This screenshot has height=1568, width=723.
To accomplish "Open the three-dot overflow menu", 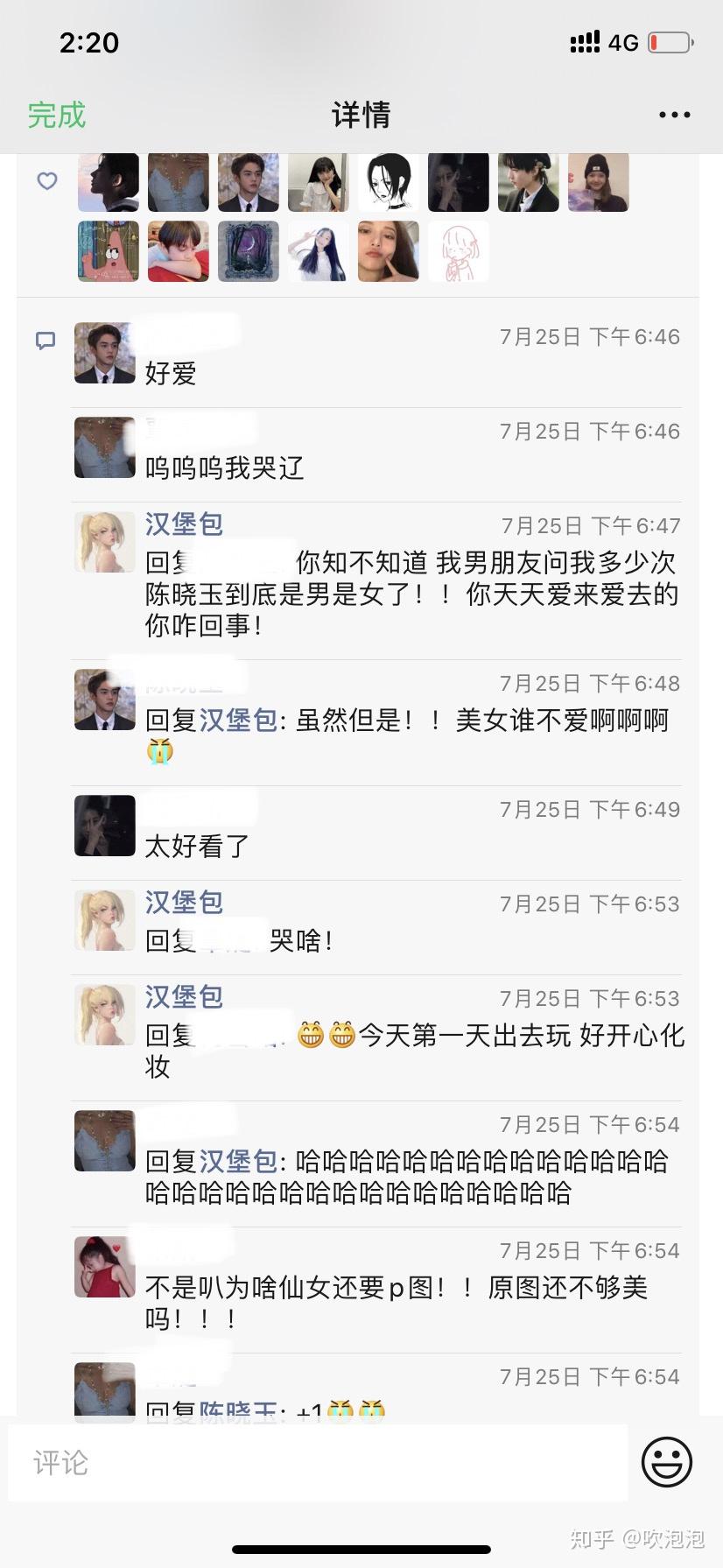I will tap(674, 115).
